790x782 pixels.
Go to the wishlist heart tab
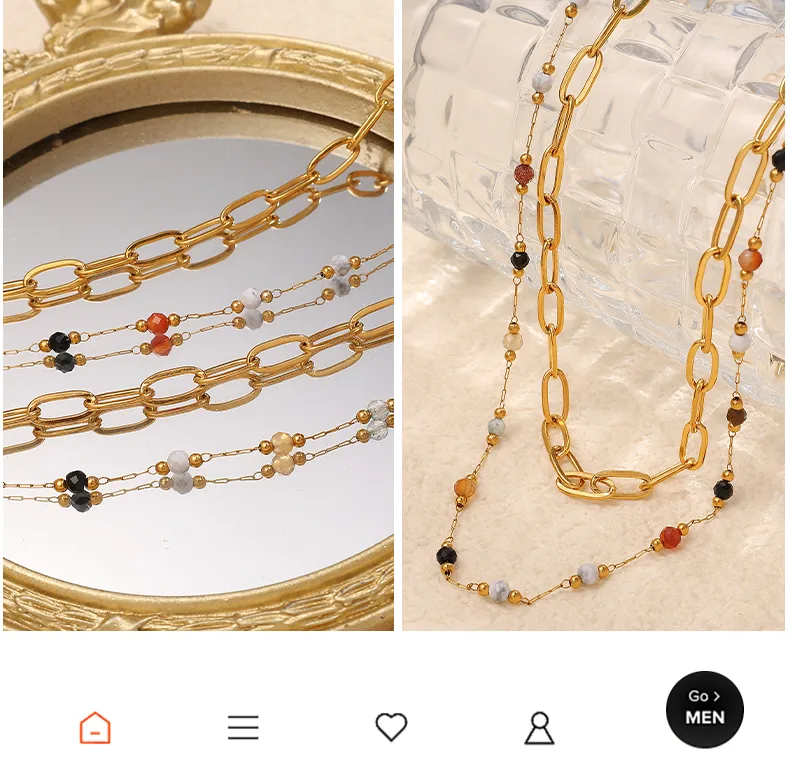point(391,727)
